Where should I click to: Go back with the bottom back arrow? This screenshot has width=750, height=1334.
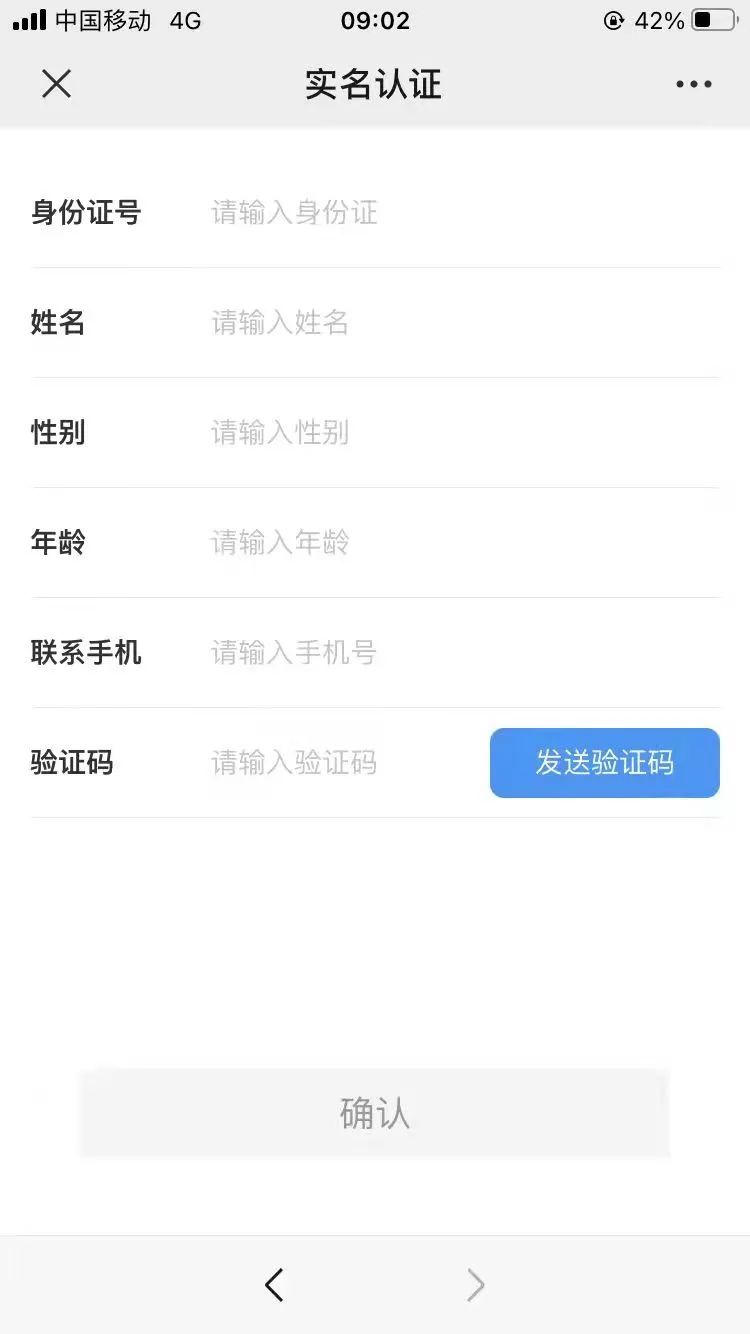tap(274, 1284)
